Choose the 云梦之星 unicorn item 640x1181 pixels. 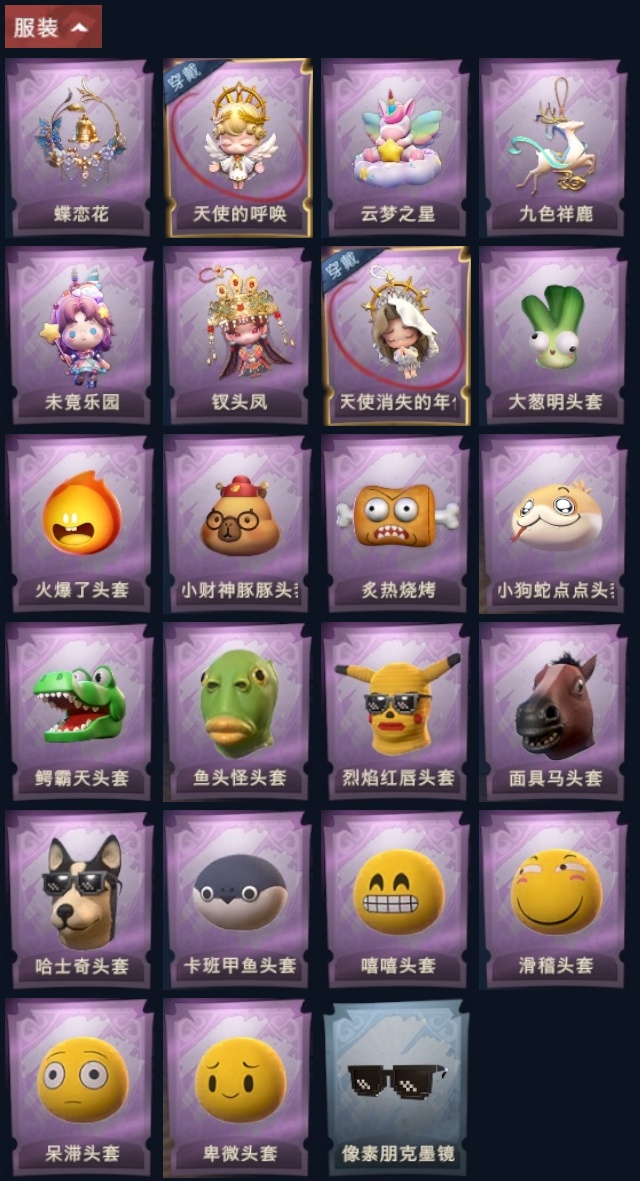point(396,148)
